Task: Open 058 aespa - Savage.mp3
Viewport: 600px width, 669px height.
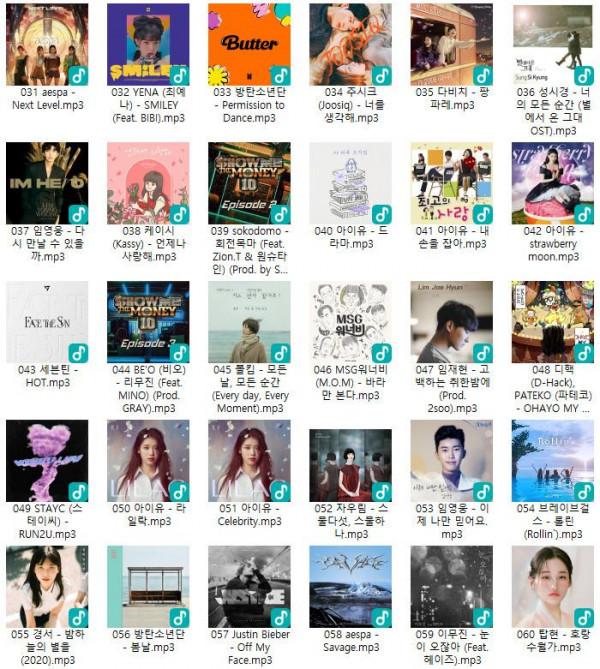Action: click(x=350, y=587)
